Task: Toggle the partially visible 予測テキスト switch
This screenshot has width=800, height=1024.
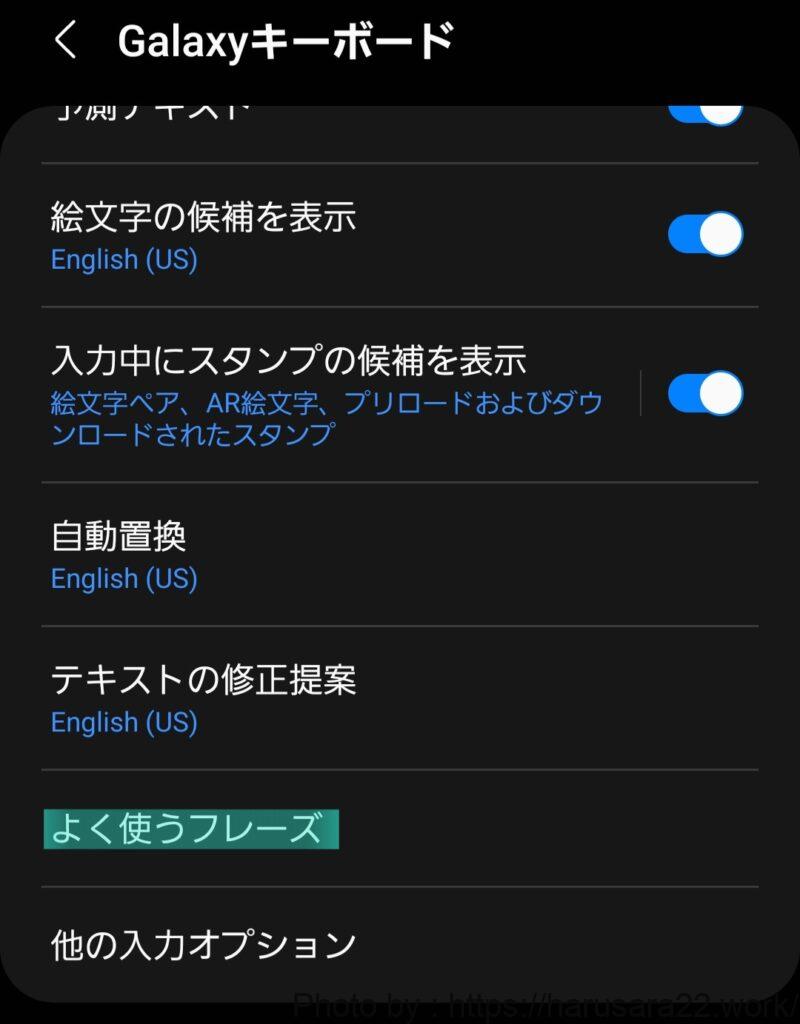Action: [705, 114]
